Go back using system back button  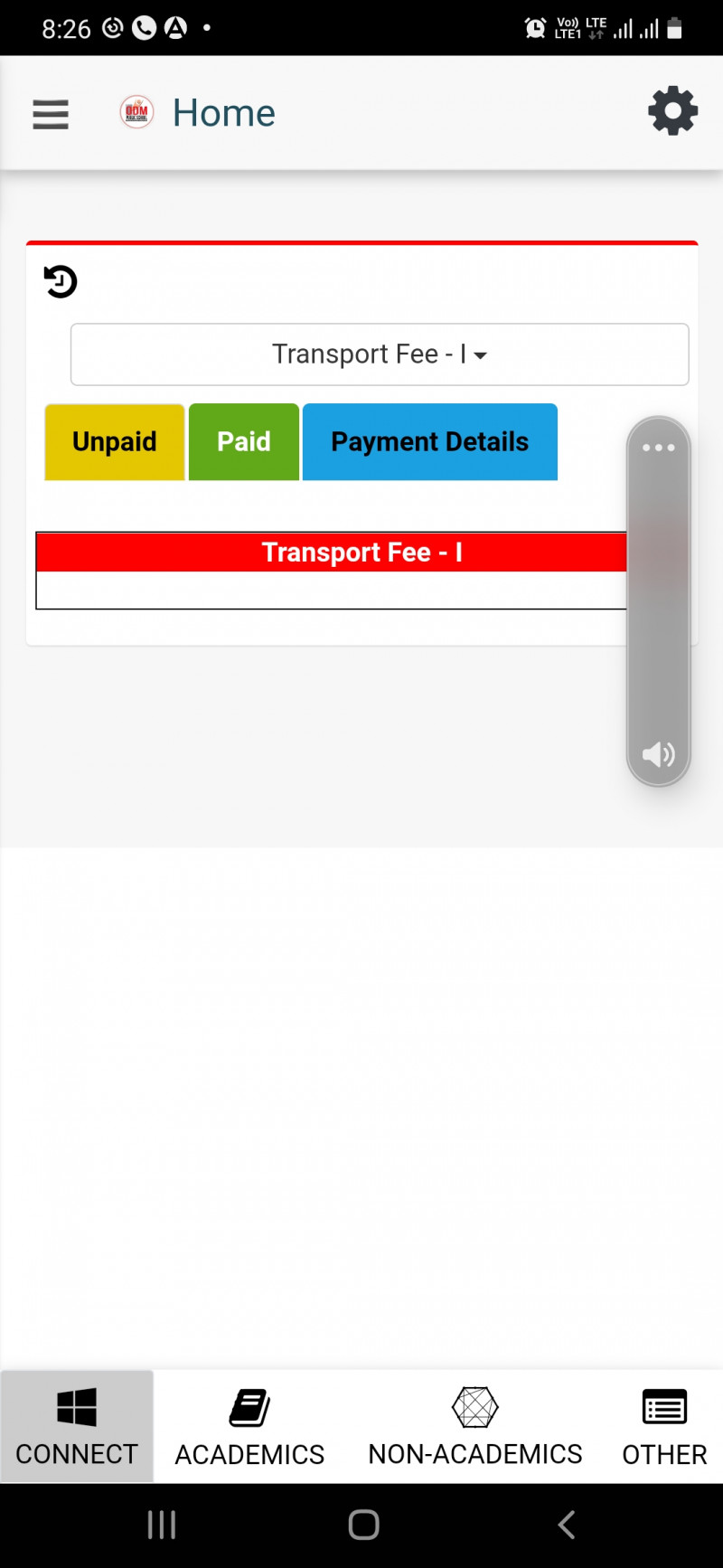pyautogui.click(x=567, y=1525)
